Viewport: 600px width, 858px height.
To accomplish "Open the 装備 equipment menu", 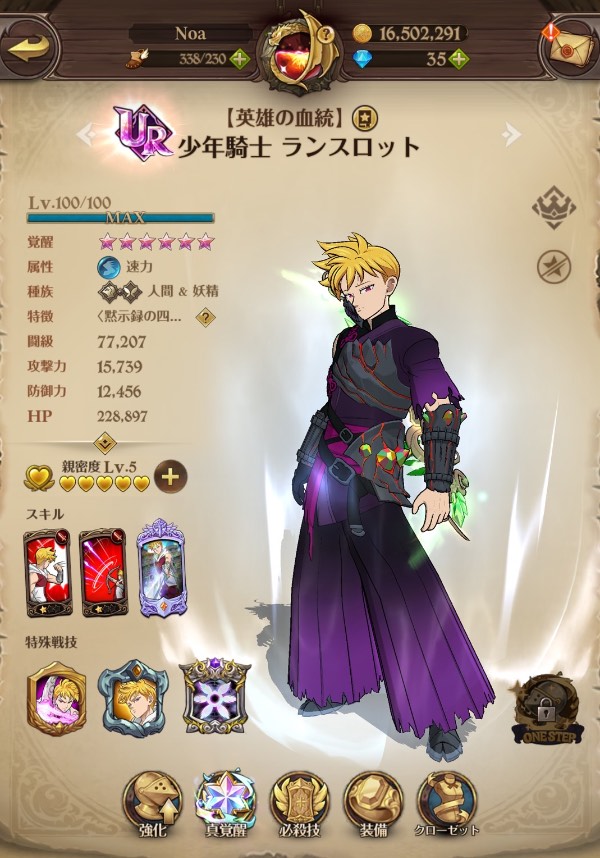I will [373, 801].
